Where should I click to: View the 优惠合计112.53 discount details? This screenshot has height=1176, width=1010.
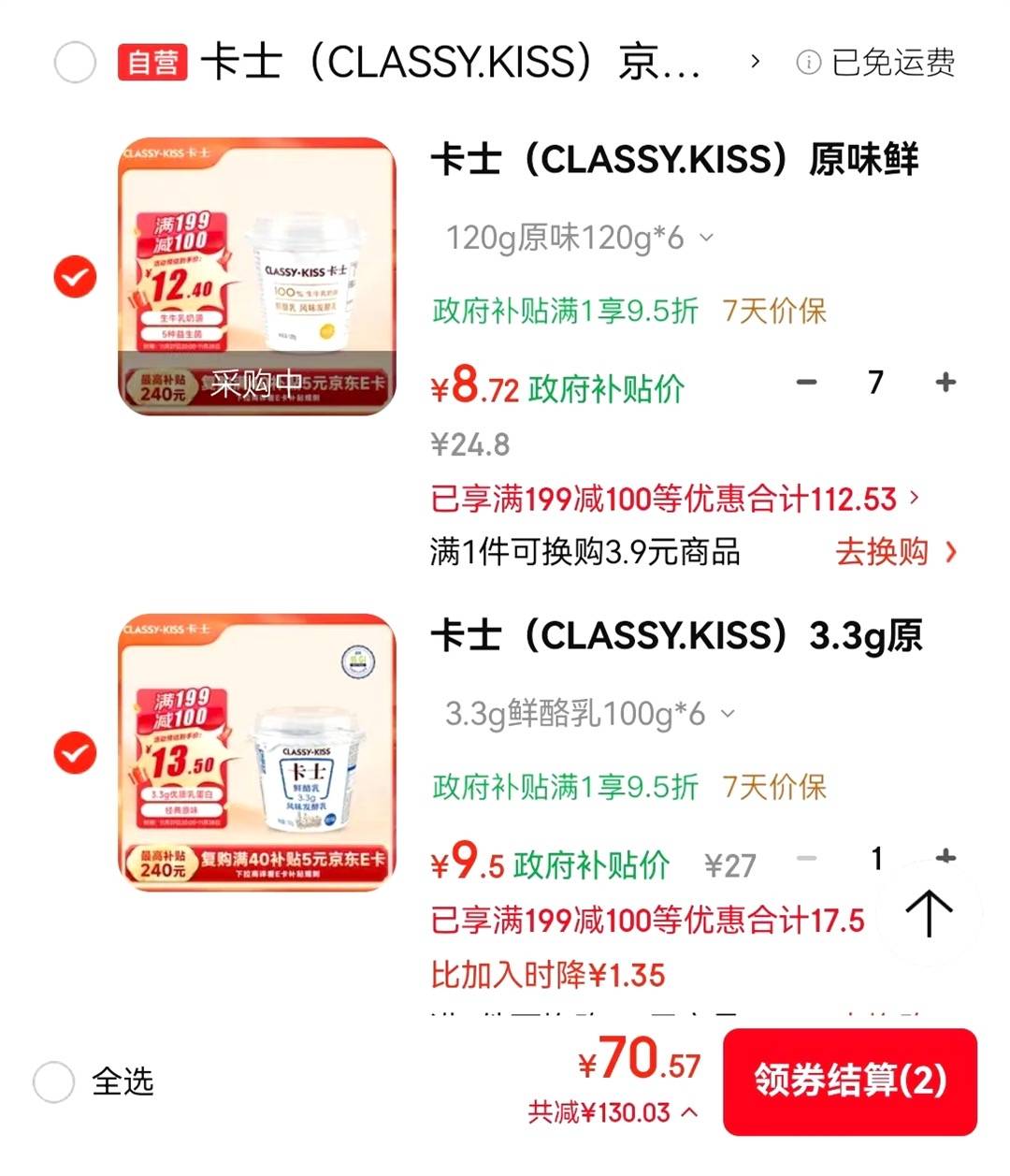(x=673, y=499)
